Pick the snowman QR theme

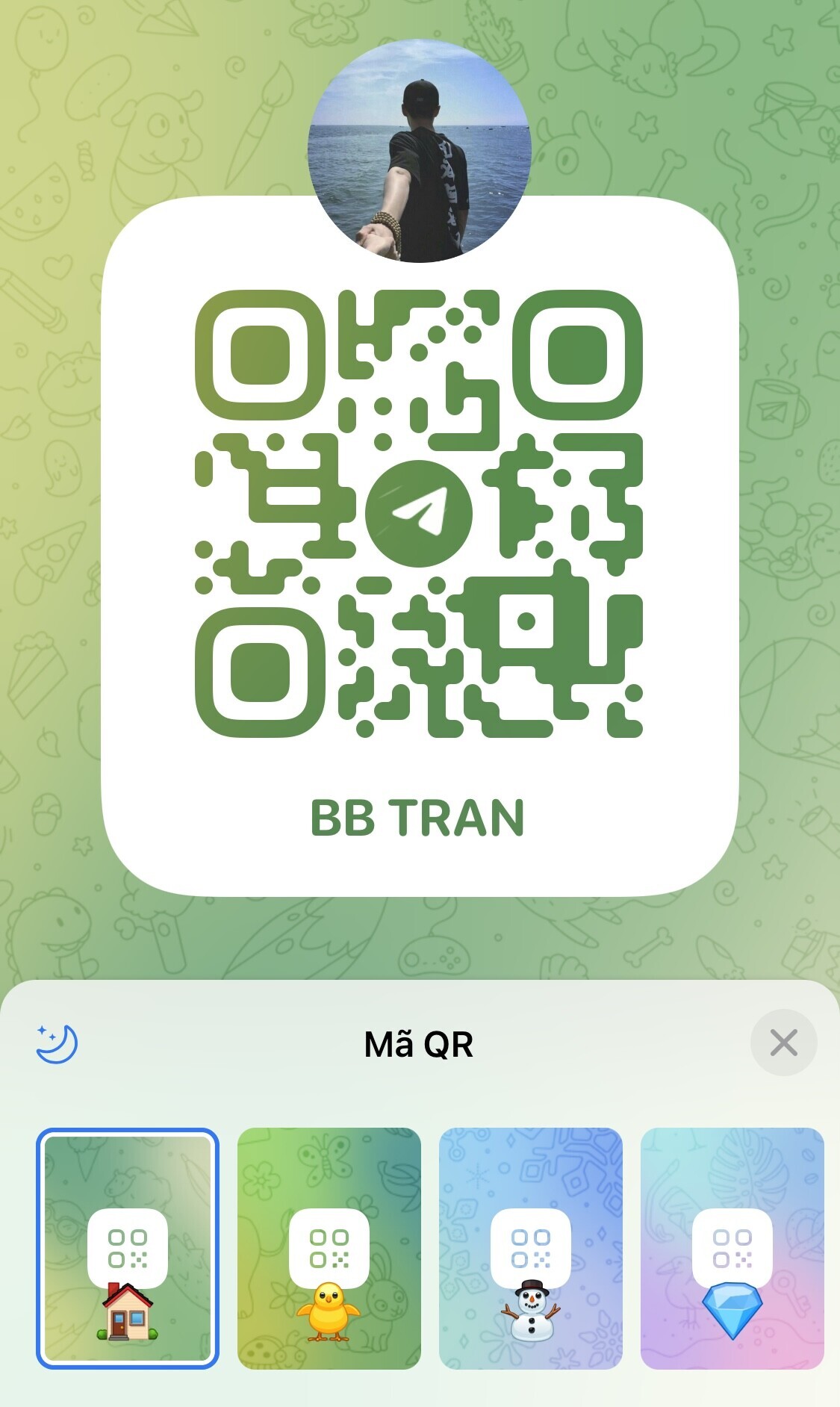tap(531, 1248)
